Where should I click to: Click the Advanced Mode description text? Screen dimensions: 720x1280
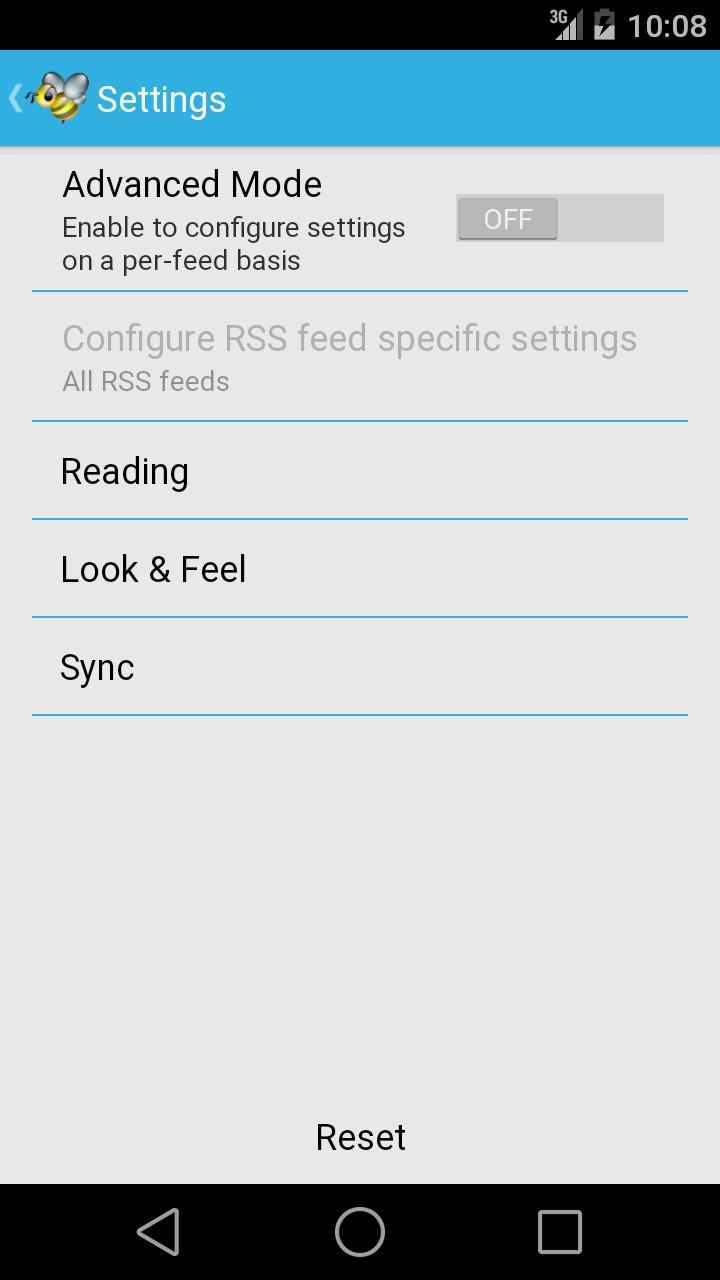click(234, 243)
